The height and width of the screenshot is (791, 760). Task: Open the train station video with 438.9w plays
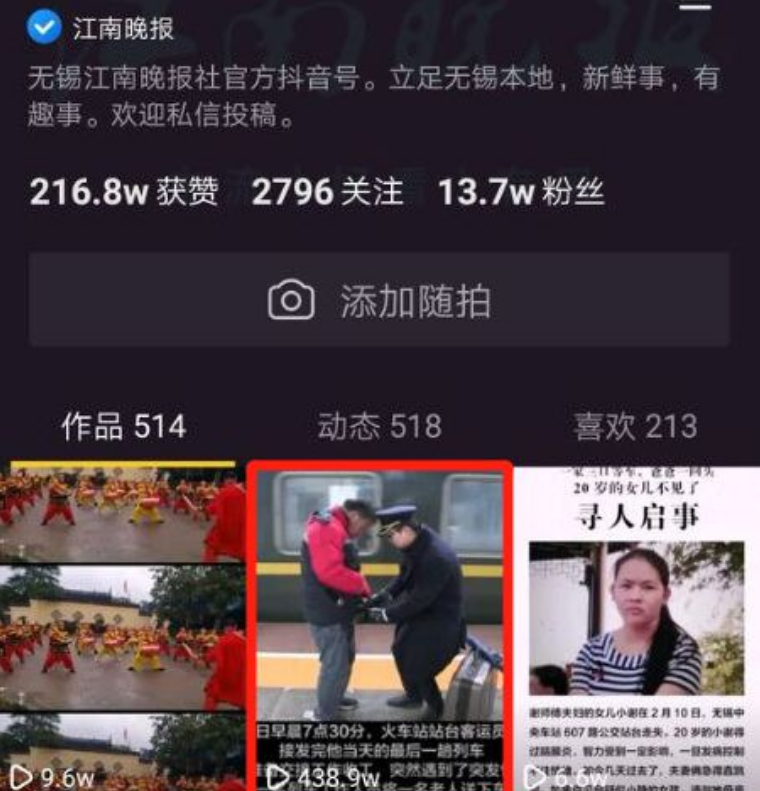tap(379, 625)
